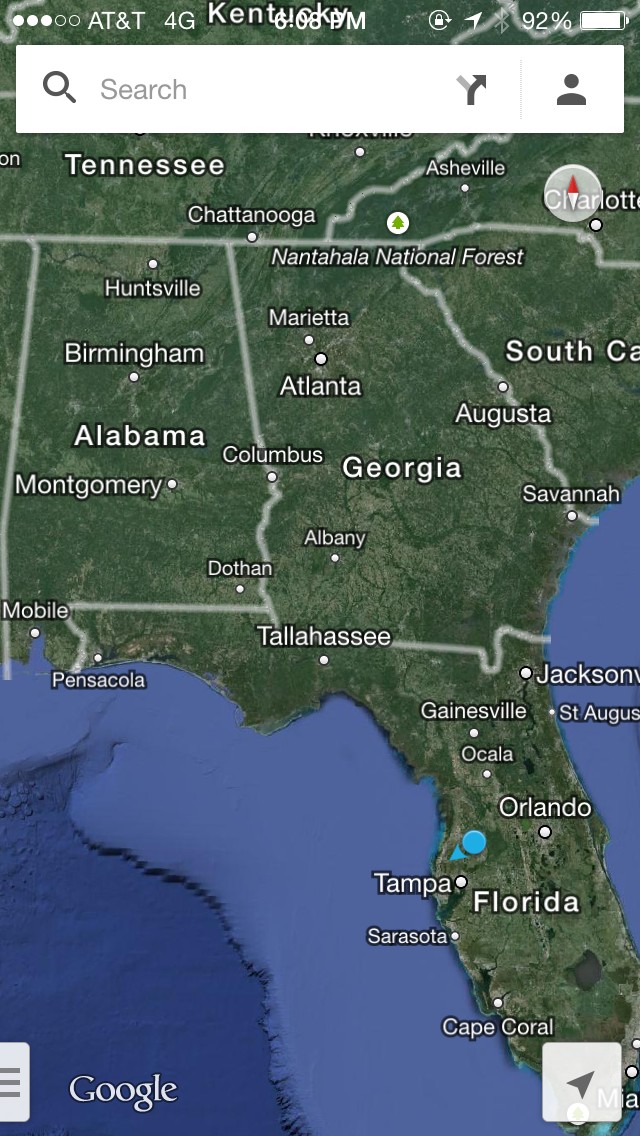Tap the compass to reset north
Screen dimensions: 640x1136
pyautogui.click(x=573, y=193)
